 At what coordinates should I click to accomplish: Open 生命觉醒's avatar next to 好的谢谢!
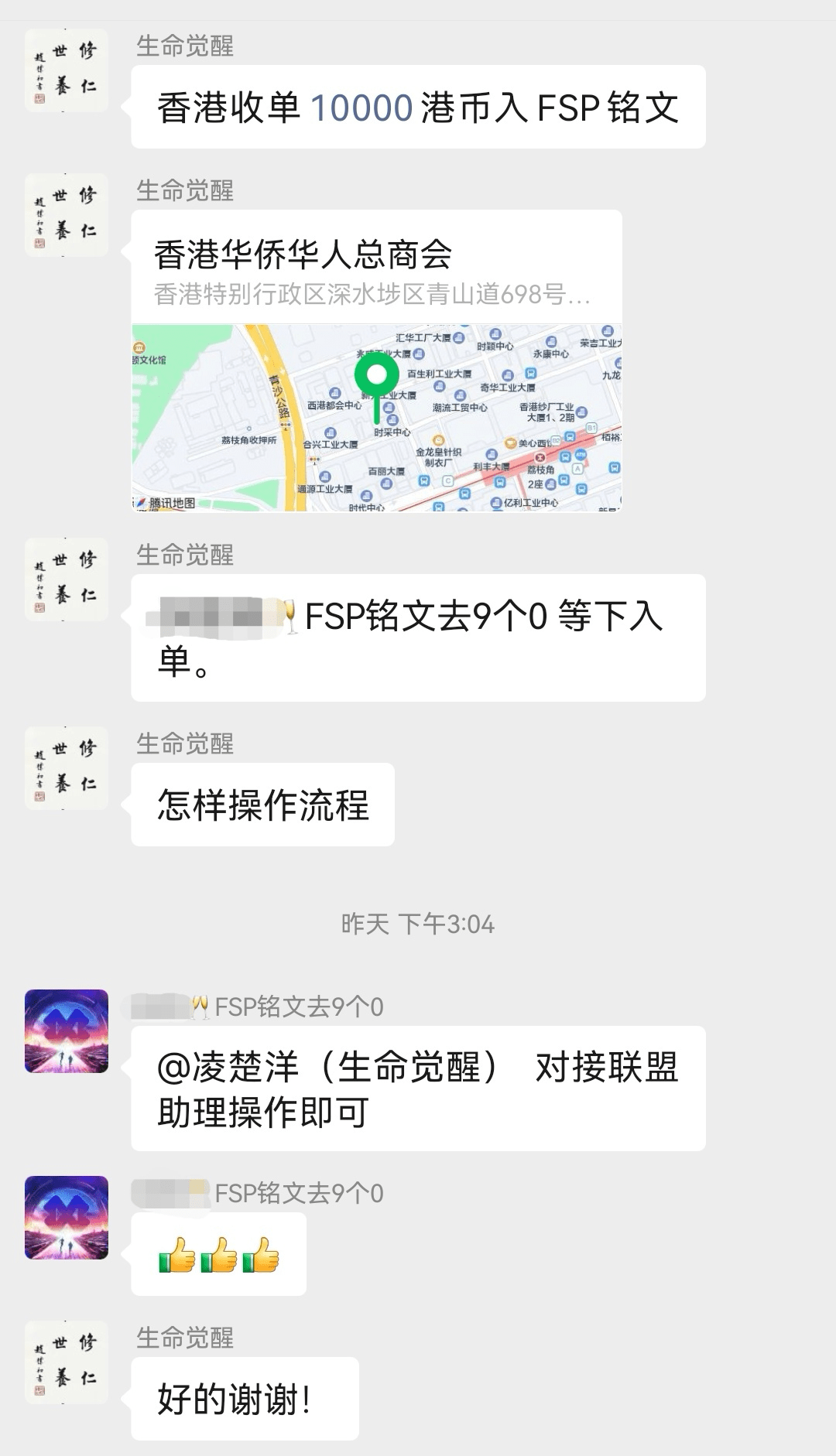tap(67, 1362)
